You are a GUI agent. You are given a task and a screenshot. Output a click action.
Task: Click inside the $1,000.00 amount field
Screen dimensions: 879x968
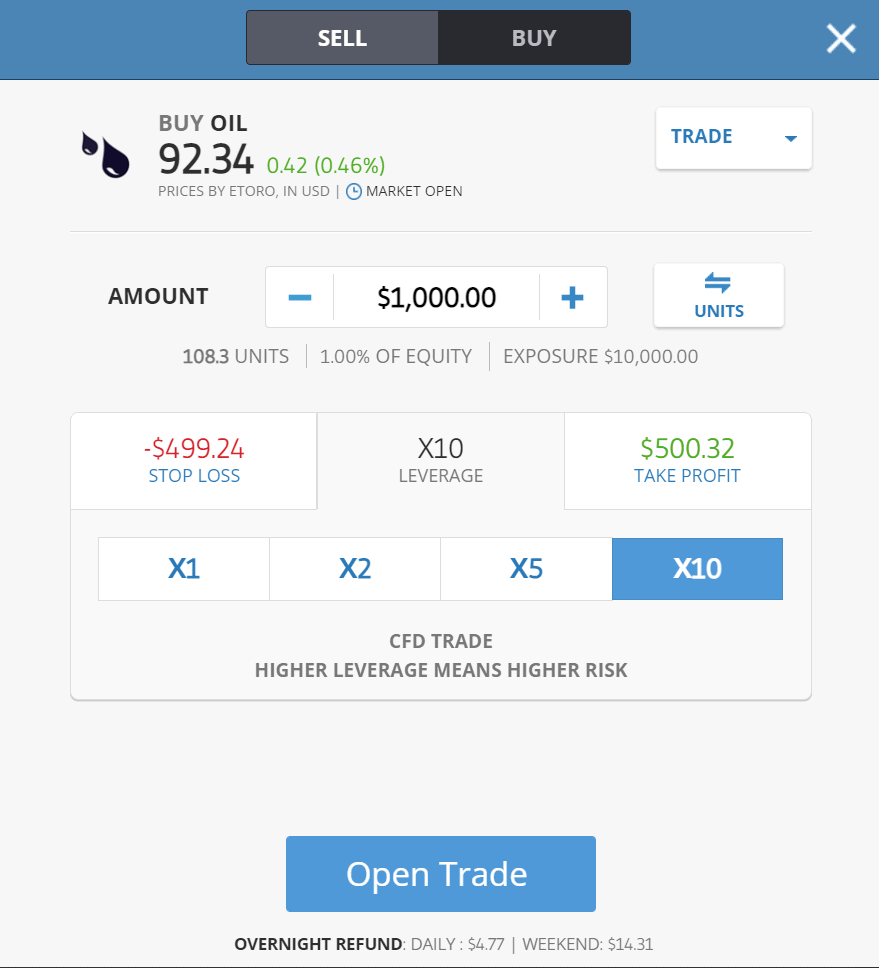tap(436, 297)
